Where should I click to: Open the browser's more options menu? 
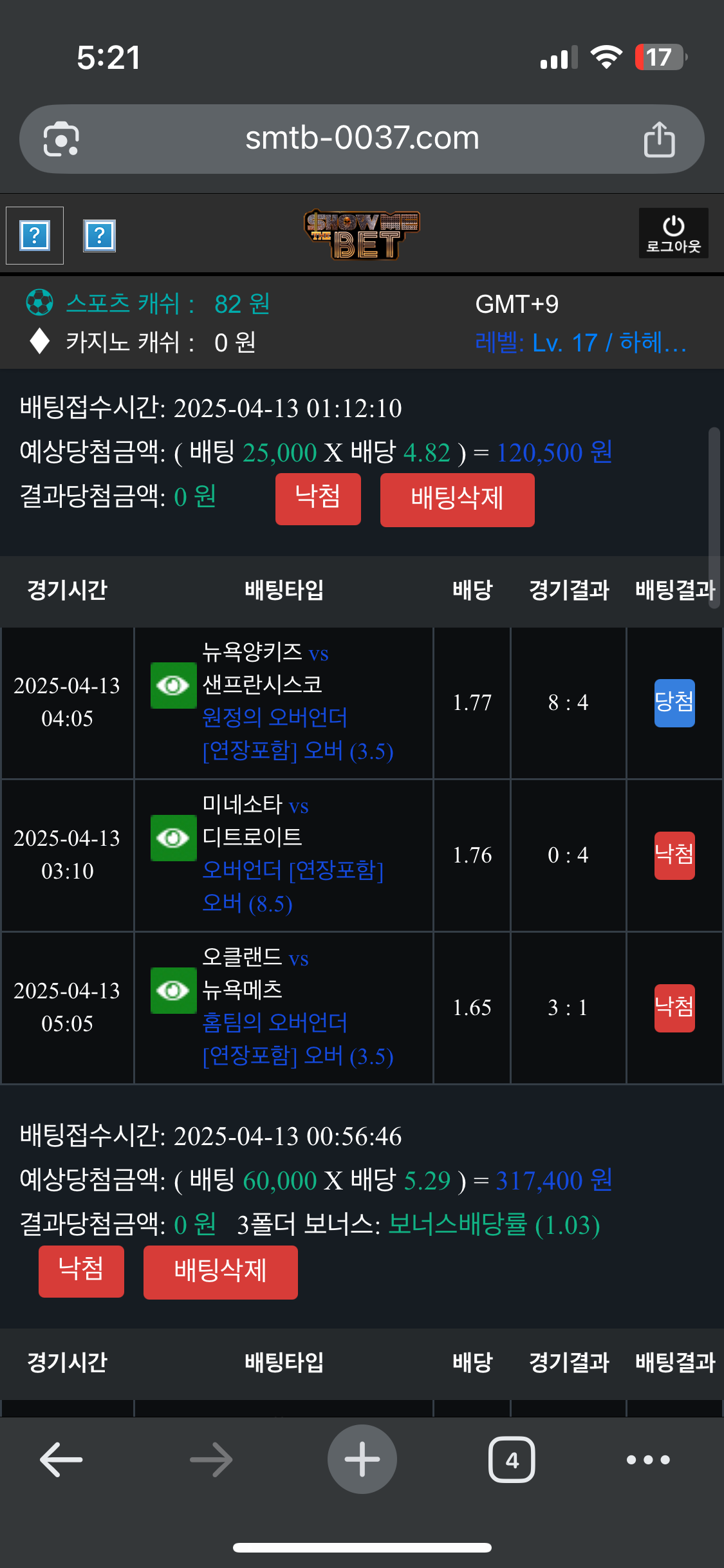coord(648,1460)
